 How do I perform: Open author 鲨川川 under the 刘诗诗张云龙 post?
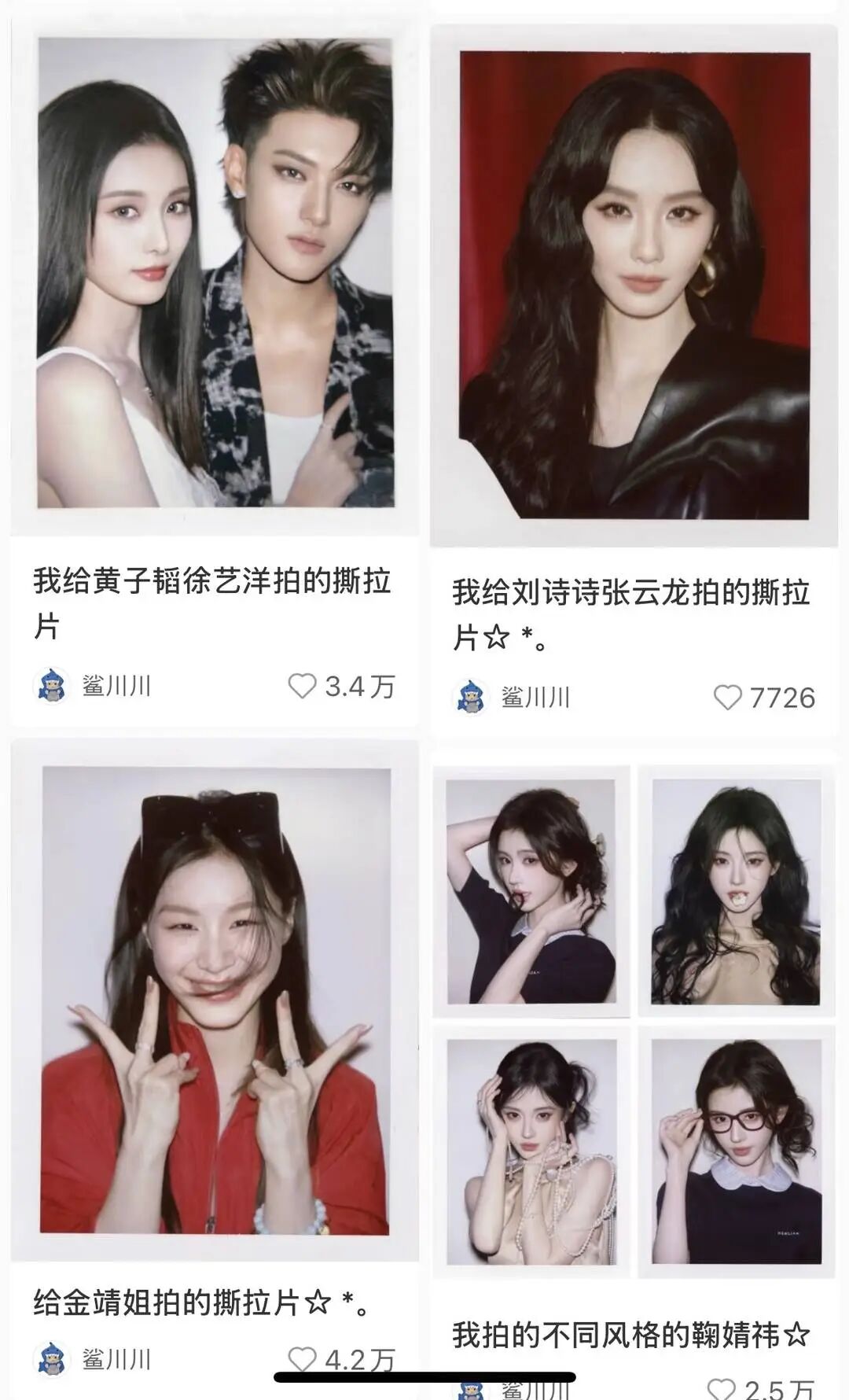[x=512, y=697]
